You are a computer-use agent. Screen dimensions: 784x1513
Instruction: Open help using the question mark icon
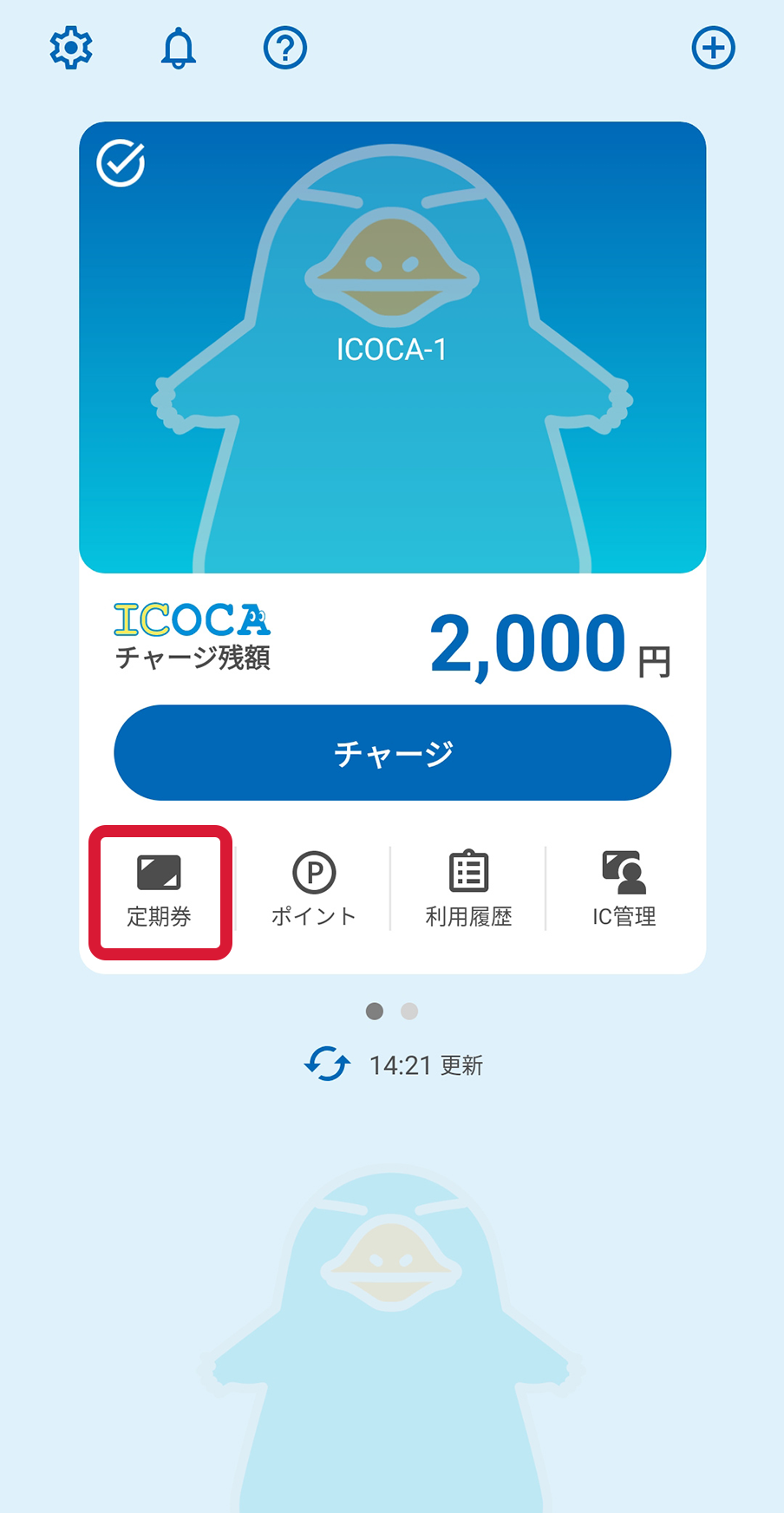(284, 48)
